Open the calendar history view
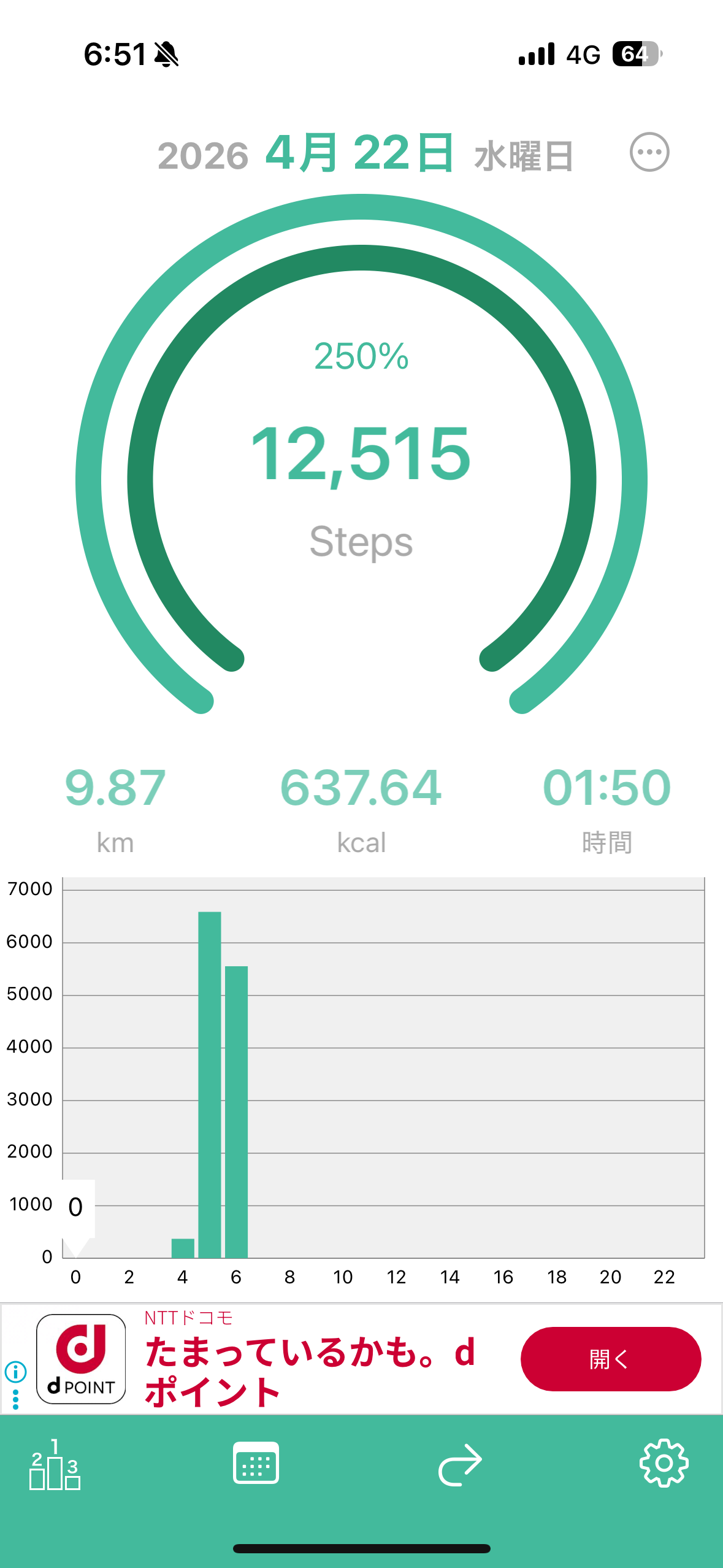Image resolution: width=723 pixels, height=1568 pixels. tap(256, 1464)
